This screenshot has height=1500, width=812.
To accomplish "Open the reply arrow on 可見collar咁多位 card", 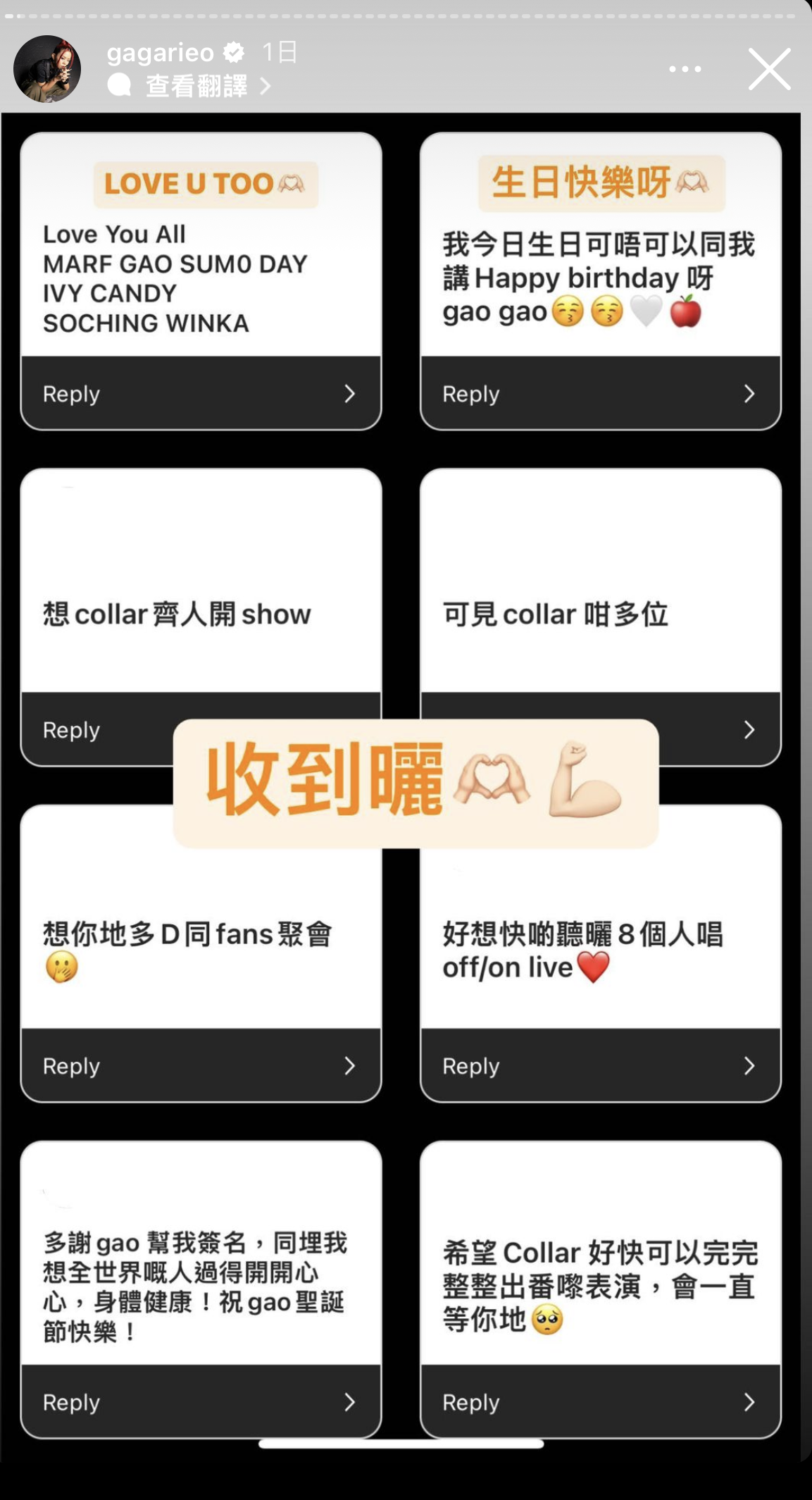I will [x=749, y=731].
